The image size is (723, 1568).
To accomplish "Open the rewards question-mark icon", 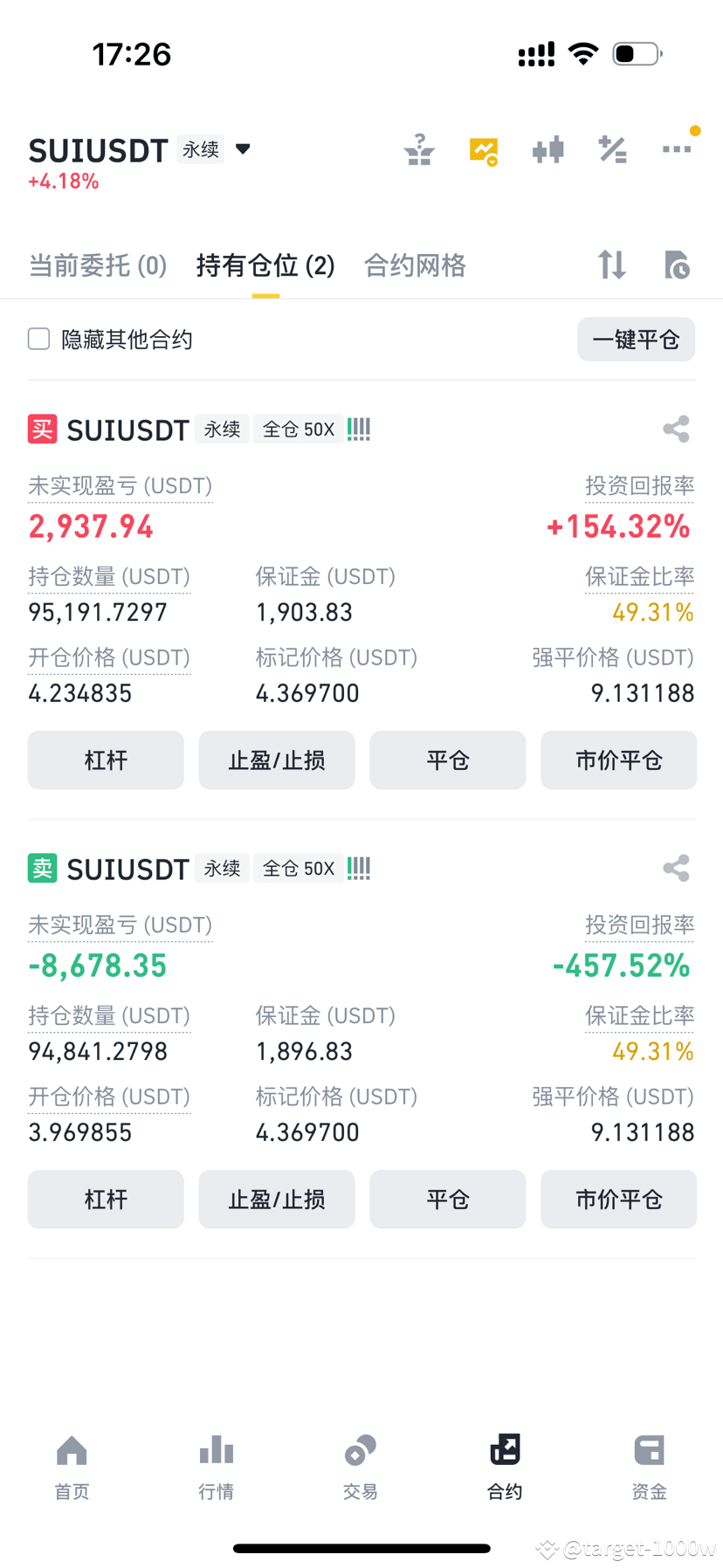I will click(x=418, y=149).
